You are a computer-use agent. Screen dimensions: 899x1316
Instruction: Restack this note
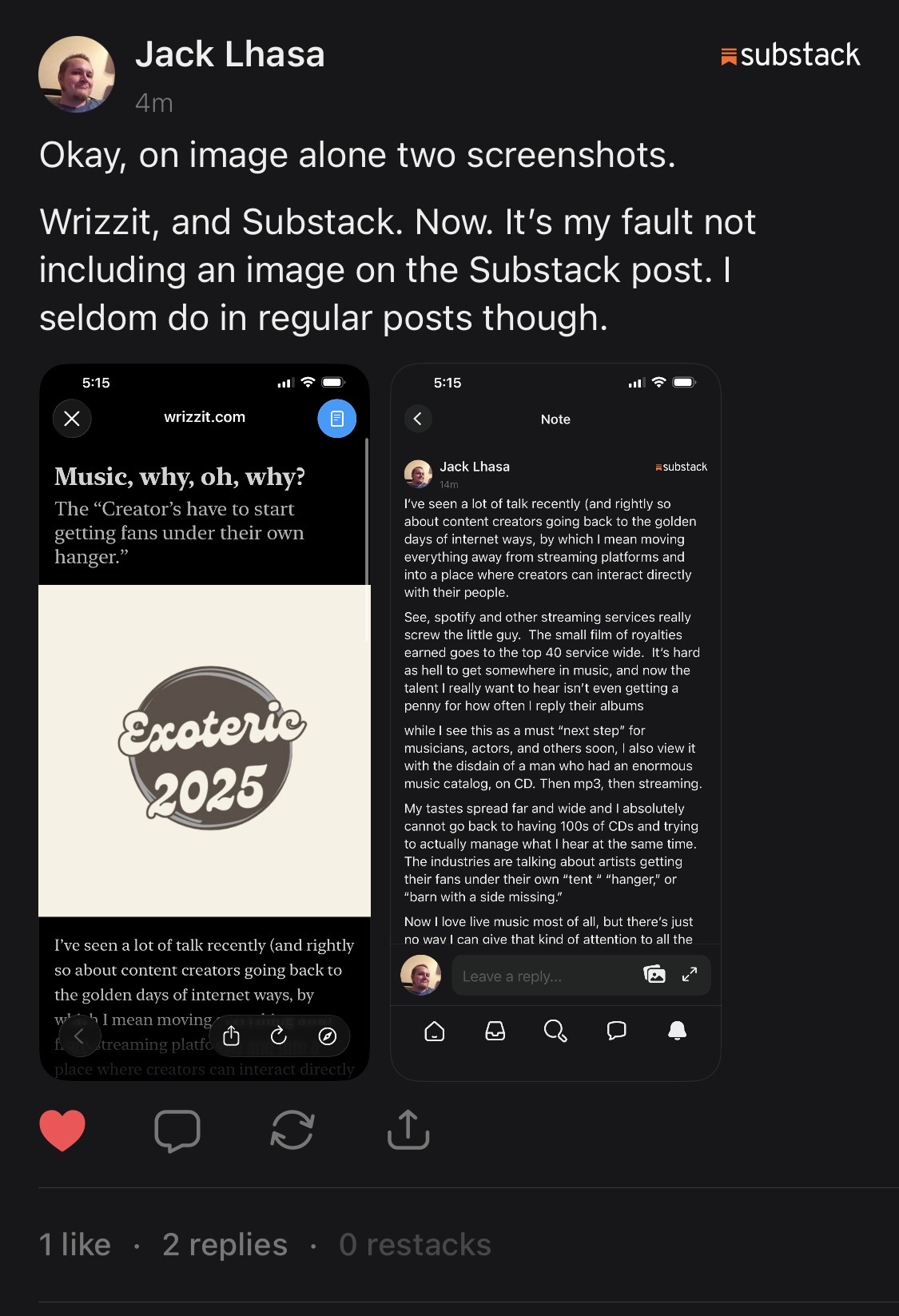292,1130
